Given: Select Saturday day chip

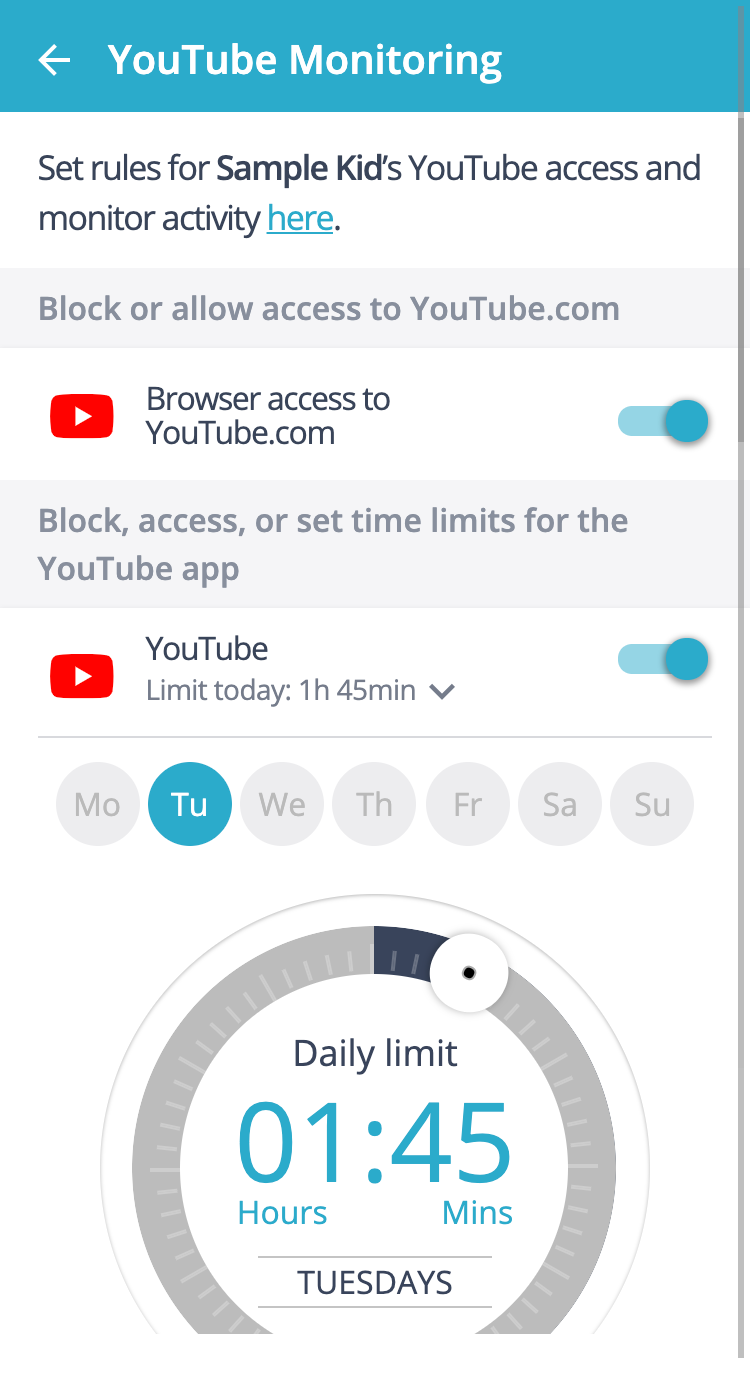Looking at the screenshot, I should pos(560,805).
